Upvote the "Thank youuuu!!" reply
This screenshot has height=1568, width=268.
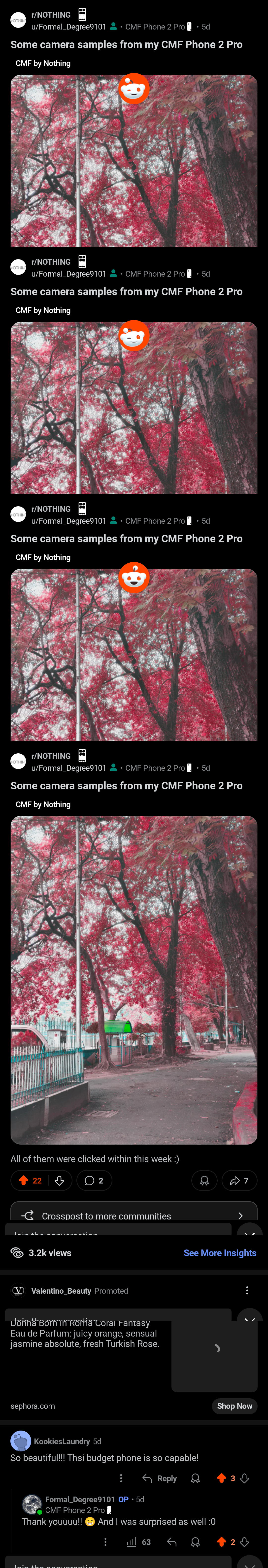221,1542
